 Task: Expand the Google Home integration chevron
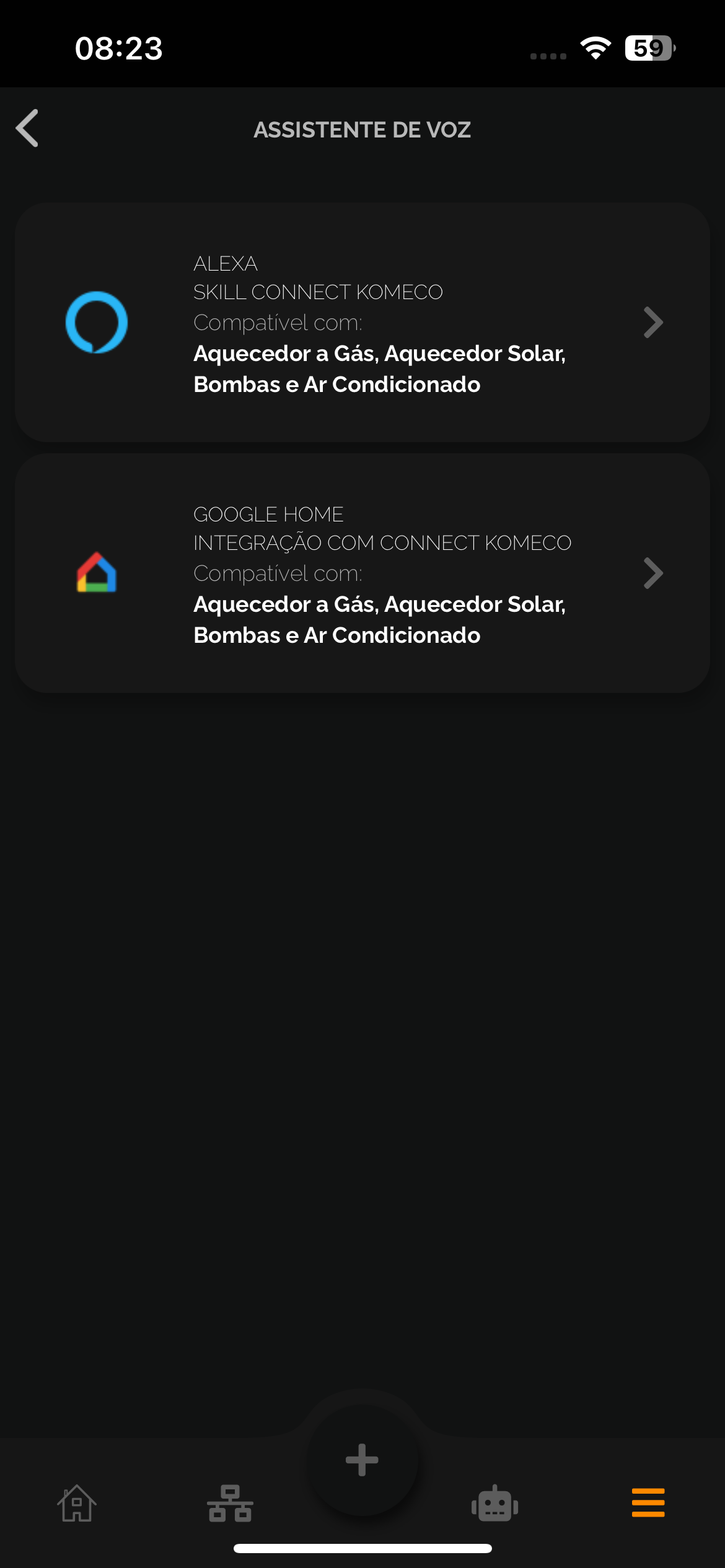coord(652,572)
